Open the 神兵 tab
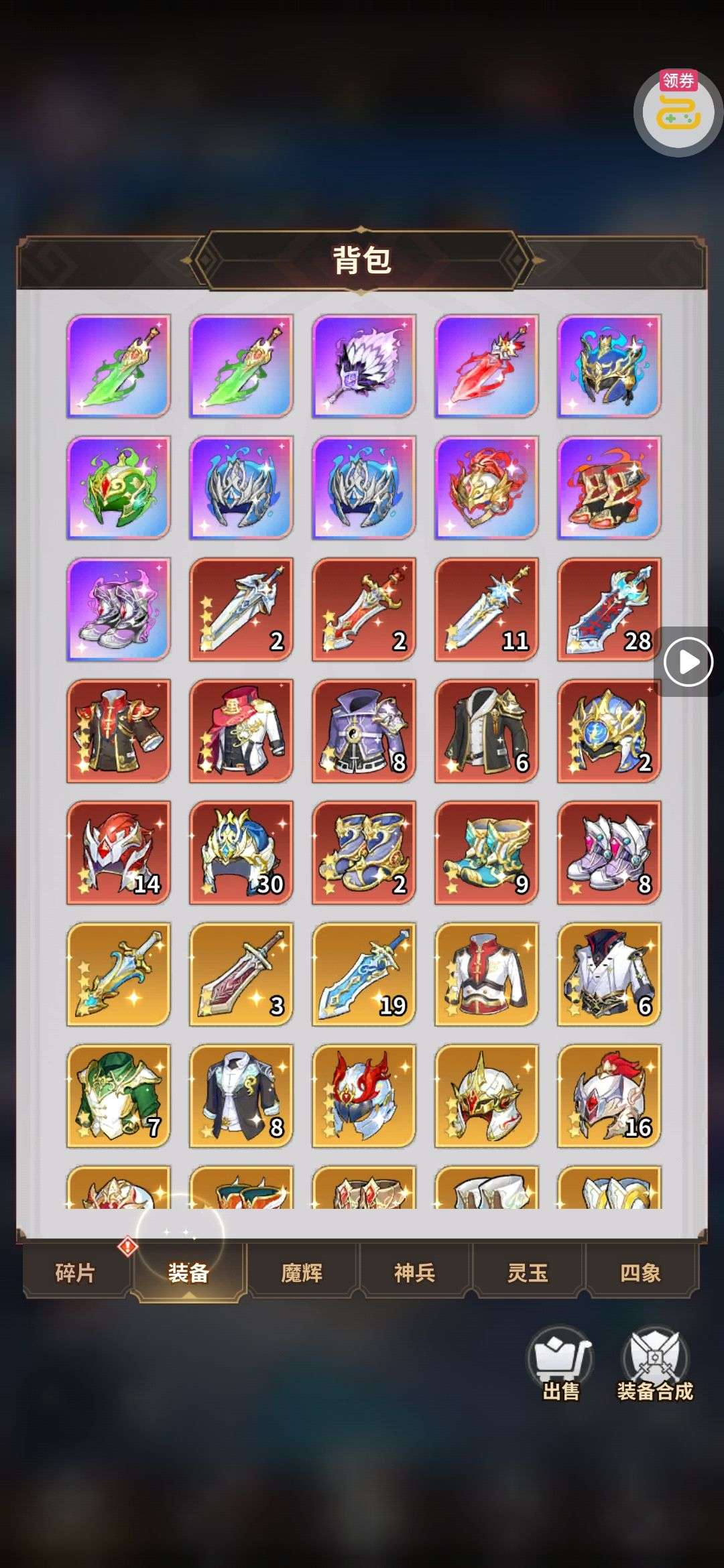The height and width of the screenshot is (1568, 724). coord(414,1272)
